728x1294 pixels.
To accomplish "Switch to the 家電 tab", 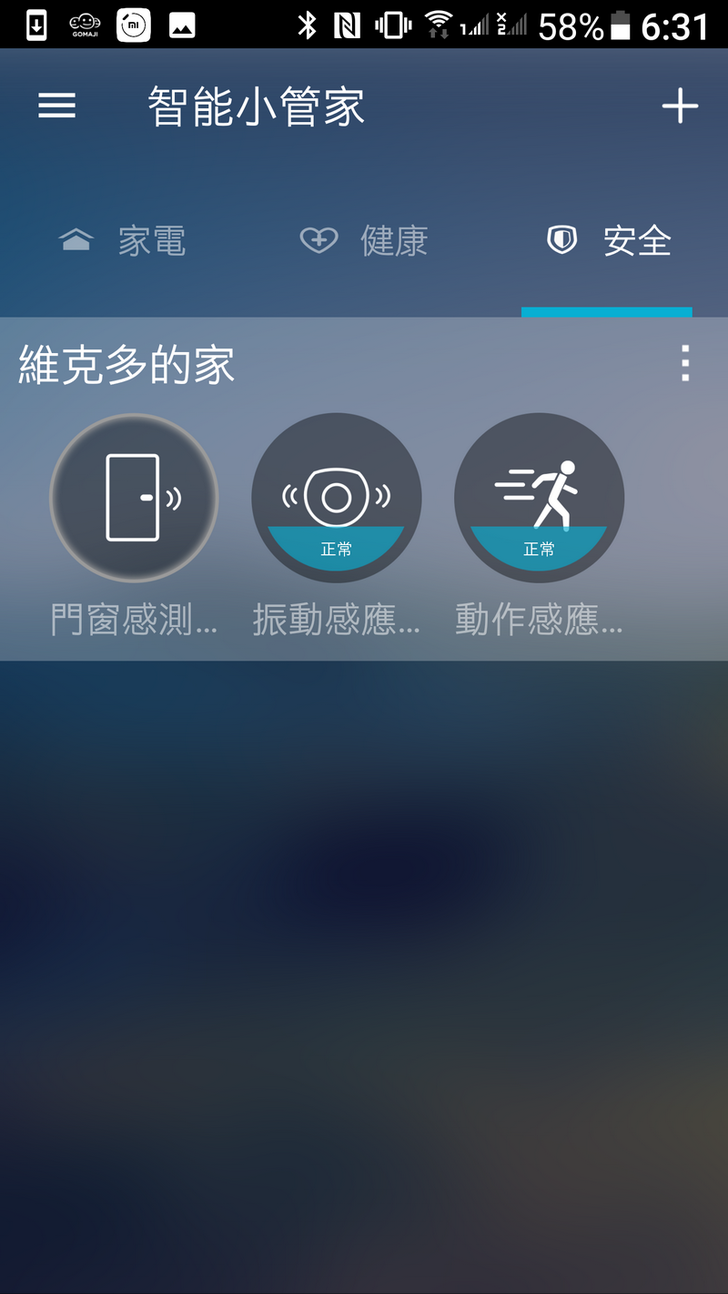I will 123,241.
